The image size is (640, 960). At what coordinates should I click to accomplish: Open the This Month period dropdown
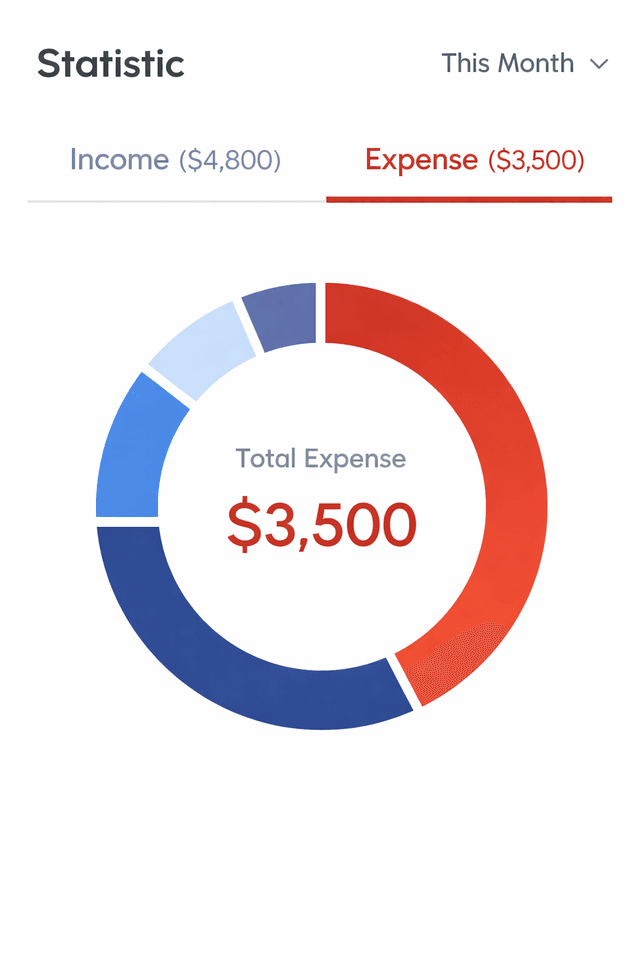click(x=524, y=64)
